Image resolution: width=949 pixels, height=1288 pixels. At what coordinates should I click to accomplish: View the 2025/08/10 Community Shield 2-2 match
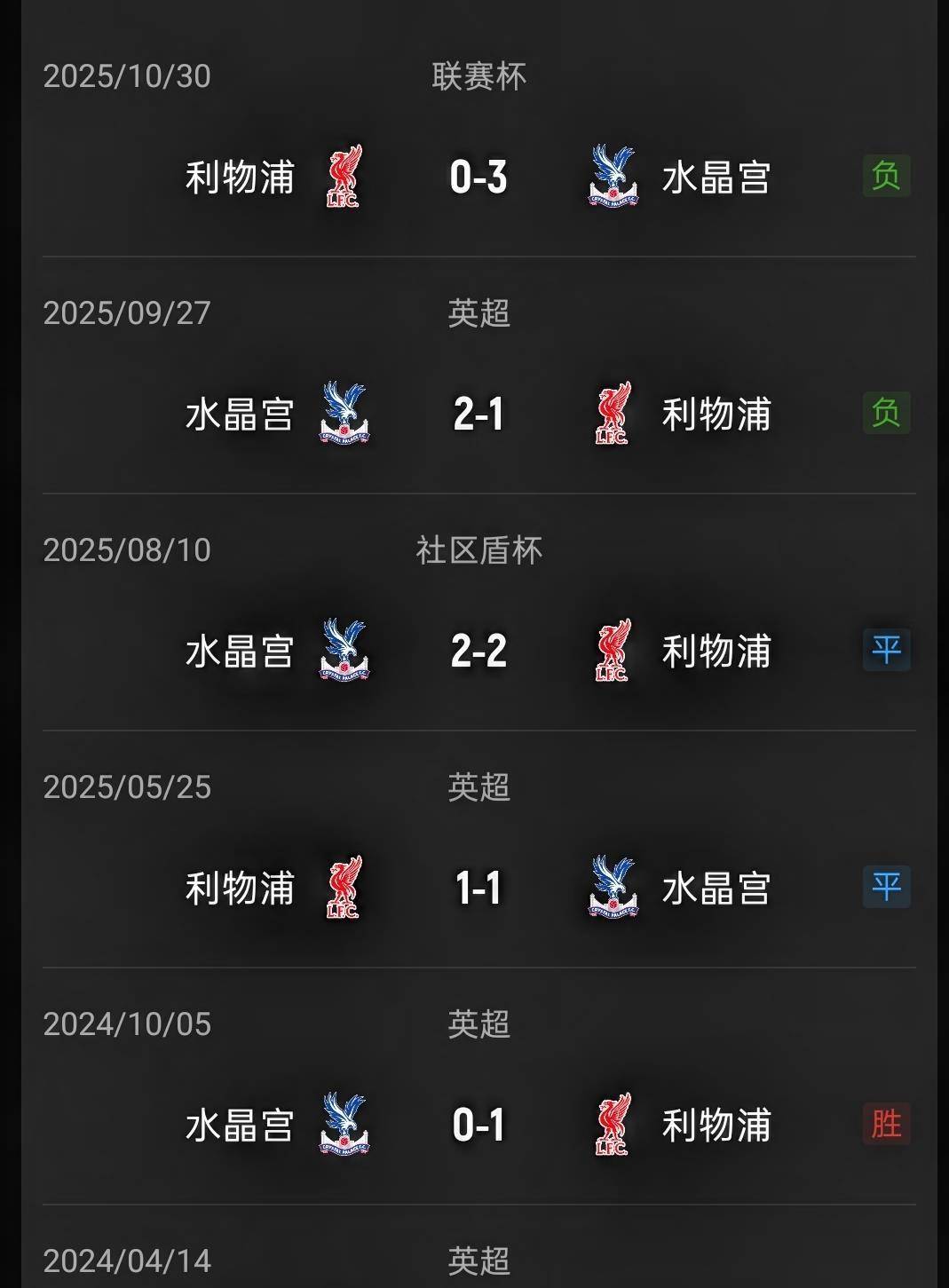pos(478,651)
